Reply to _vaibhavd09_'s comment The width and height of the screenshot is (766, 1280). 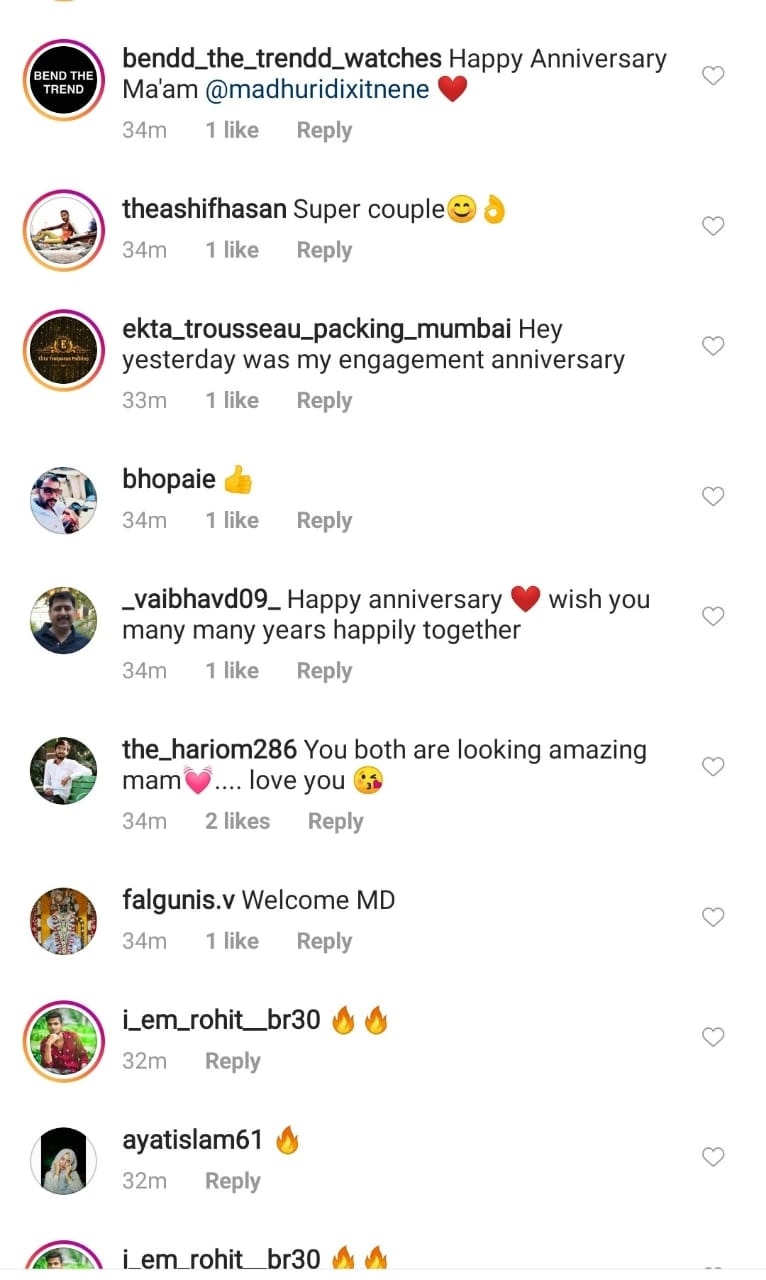coord(324,671)
